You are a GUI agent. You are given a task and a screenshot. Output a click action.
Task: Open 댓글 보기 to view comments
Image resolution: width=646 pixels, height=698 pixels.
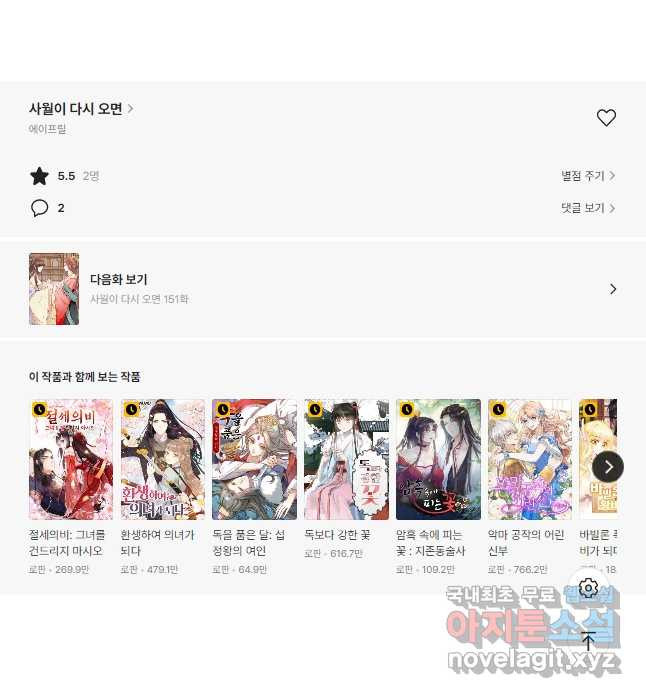(587, 208)
